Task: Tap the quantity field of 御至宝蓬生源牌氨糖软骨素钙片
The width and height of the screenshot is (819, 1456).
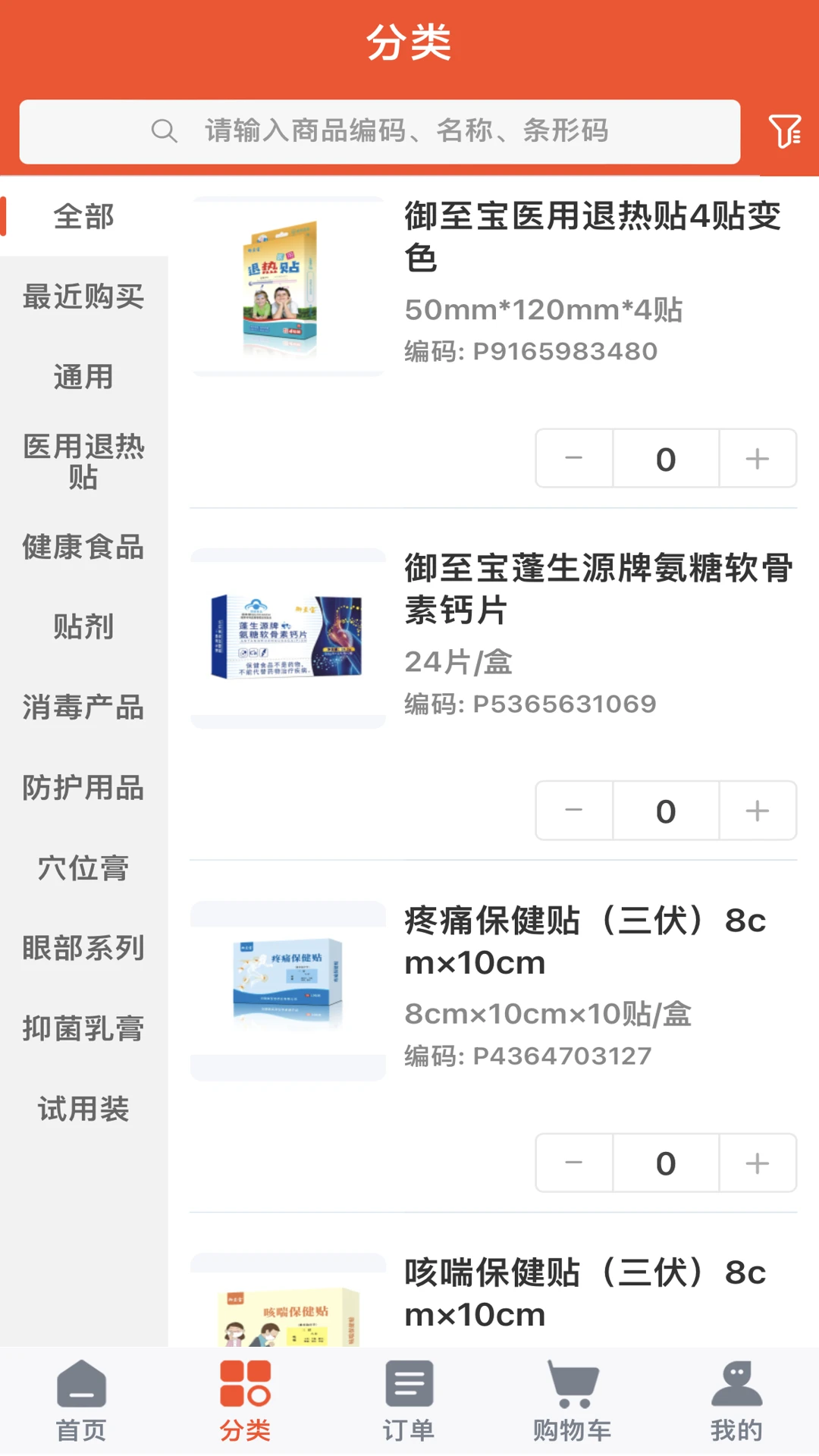Action: point(665,811)
